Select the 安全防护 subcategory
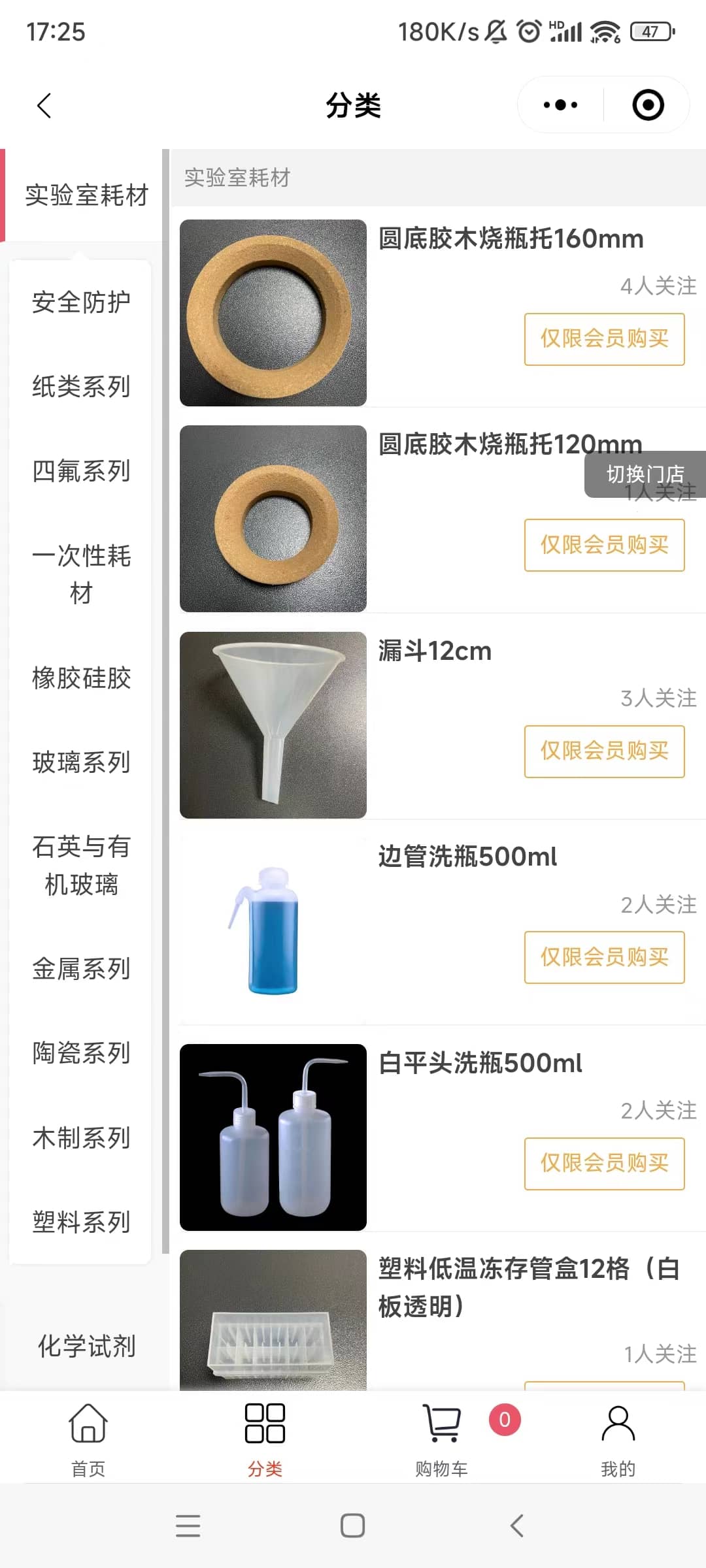 click(81, 302)
